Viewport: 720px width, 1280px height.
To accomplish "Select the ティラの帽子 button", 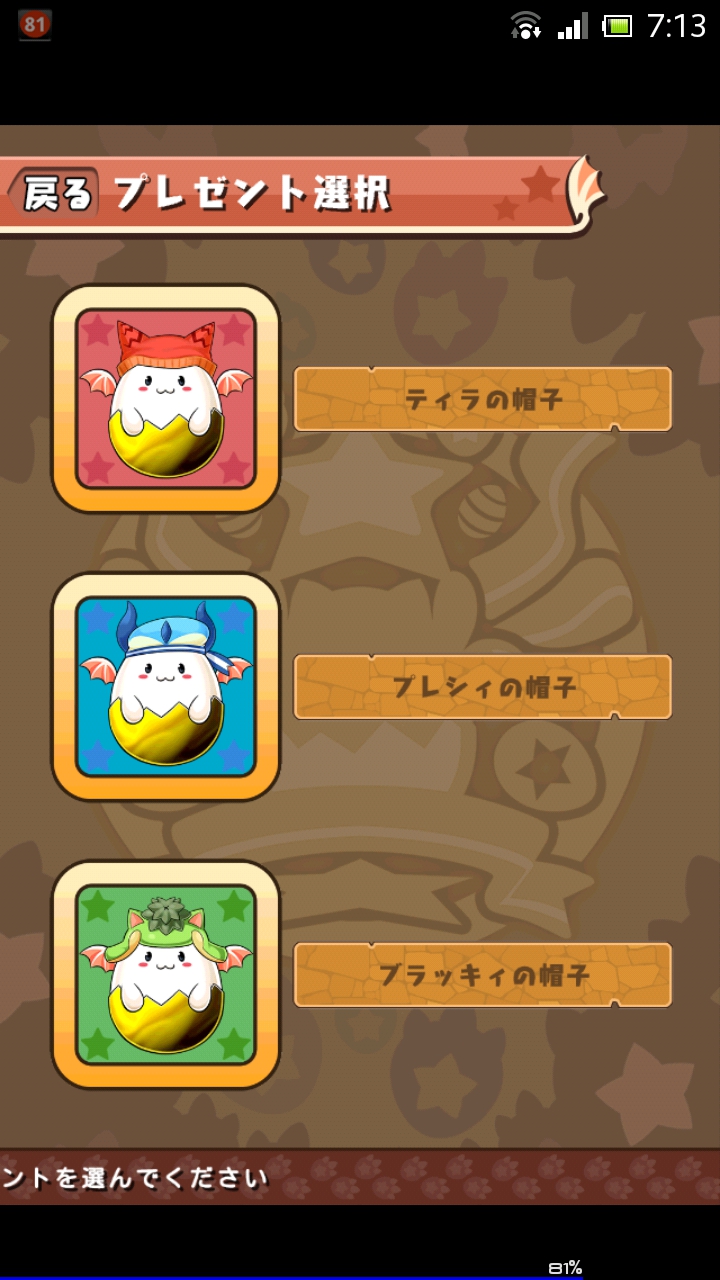I will [482, 399].
